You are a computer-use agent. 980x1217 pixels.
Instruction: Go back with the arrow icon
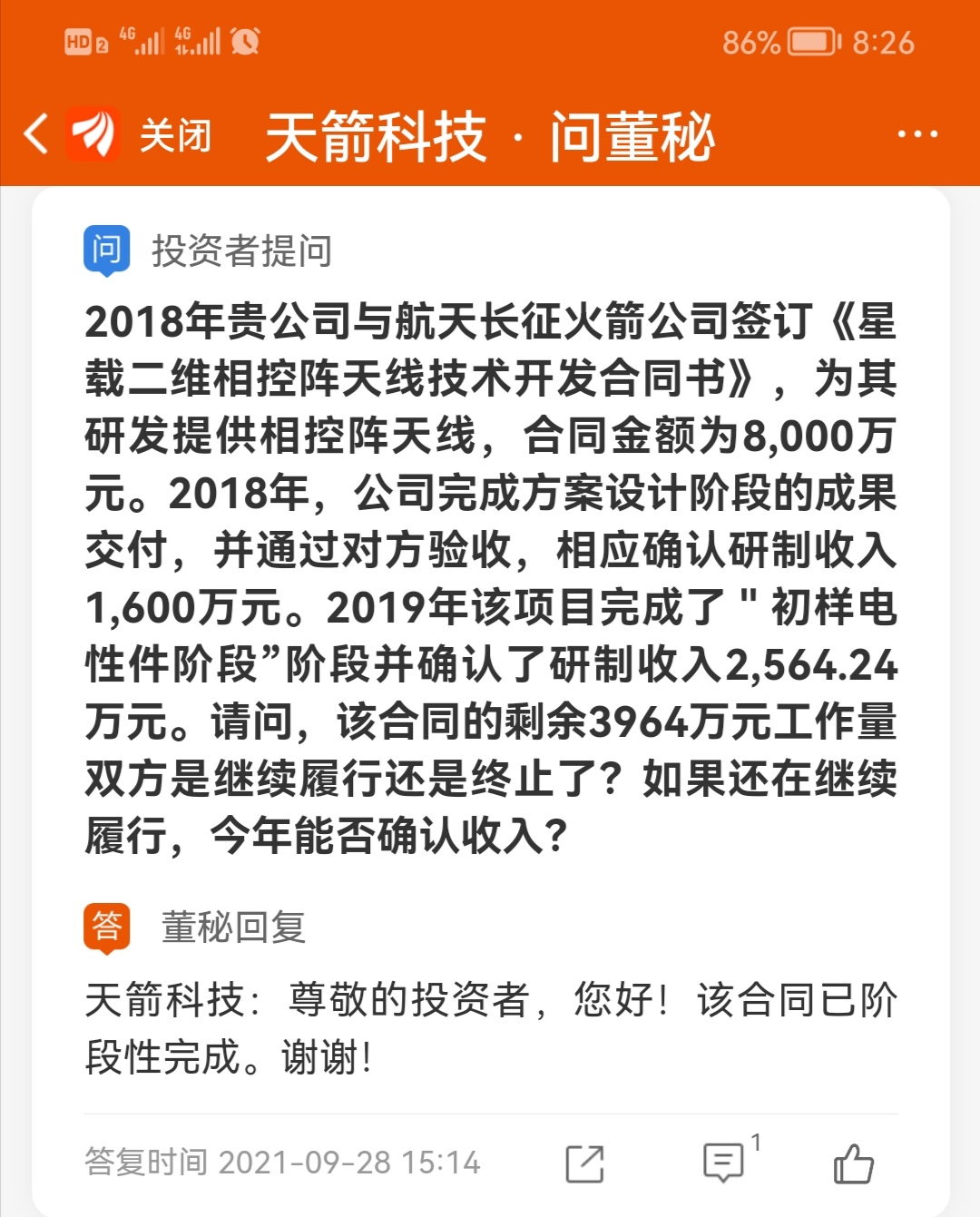point(35,134)
